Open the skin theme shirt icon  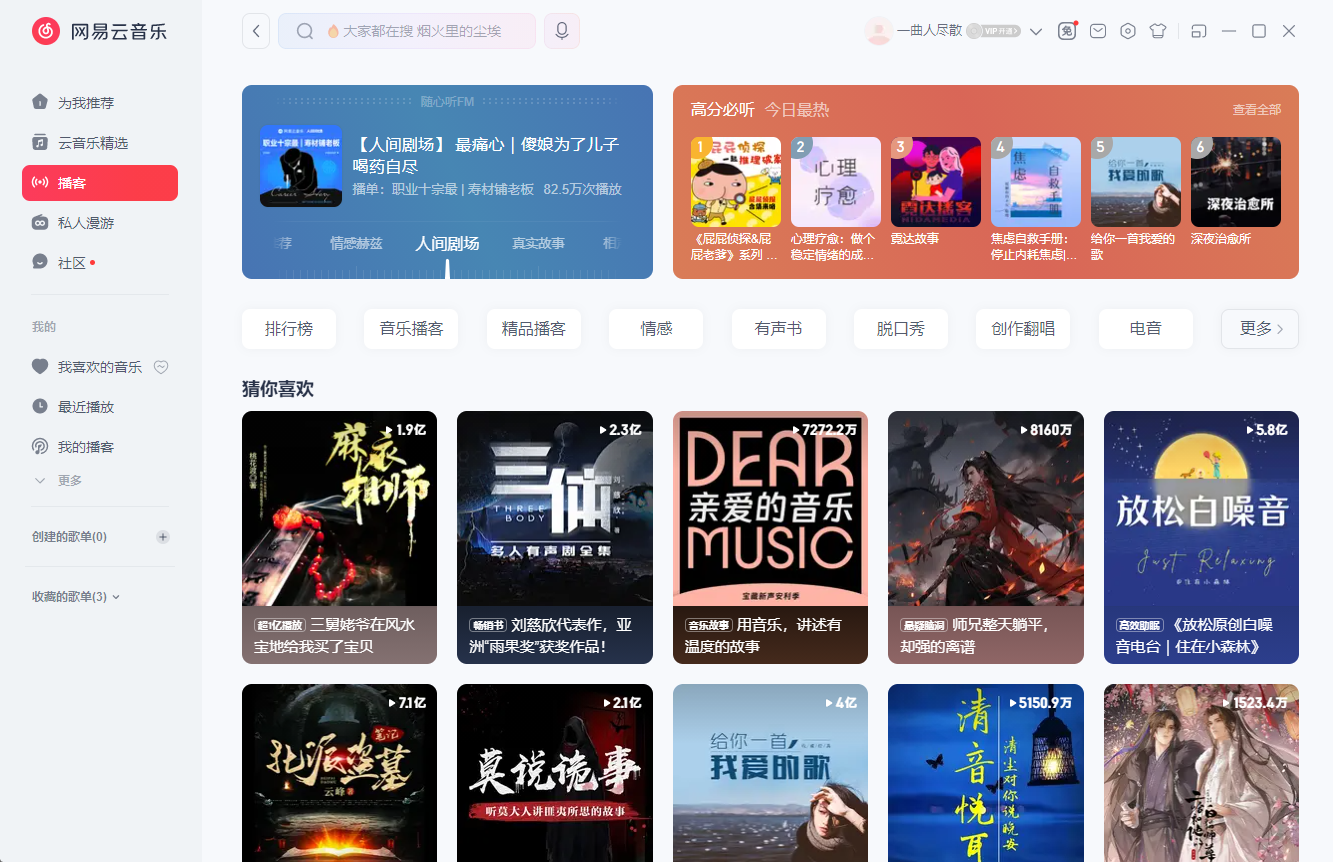[1158, 31]
